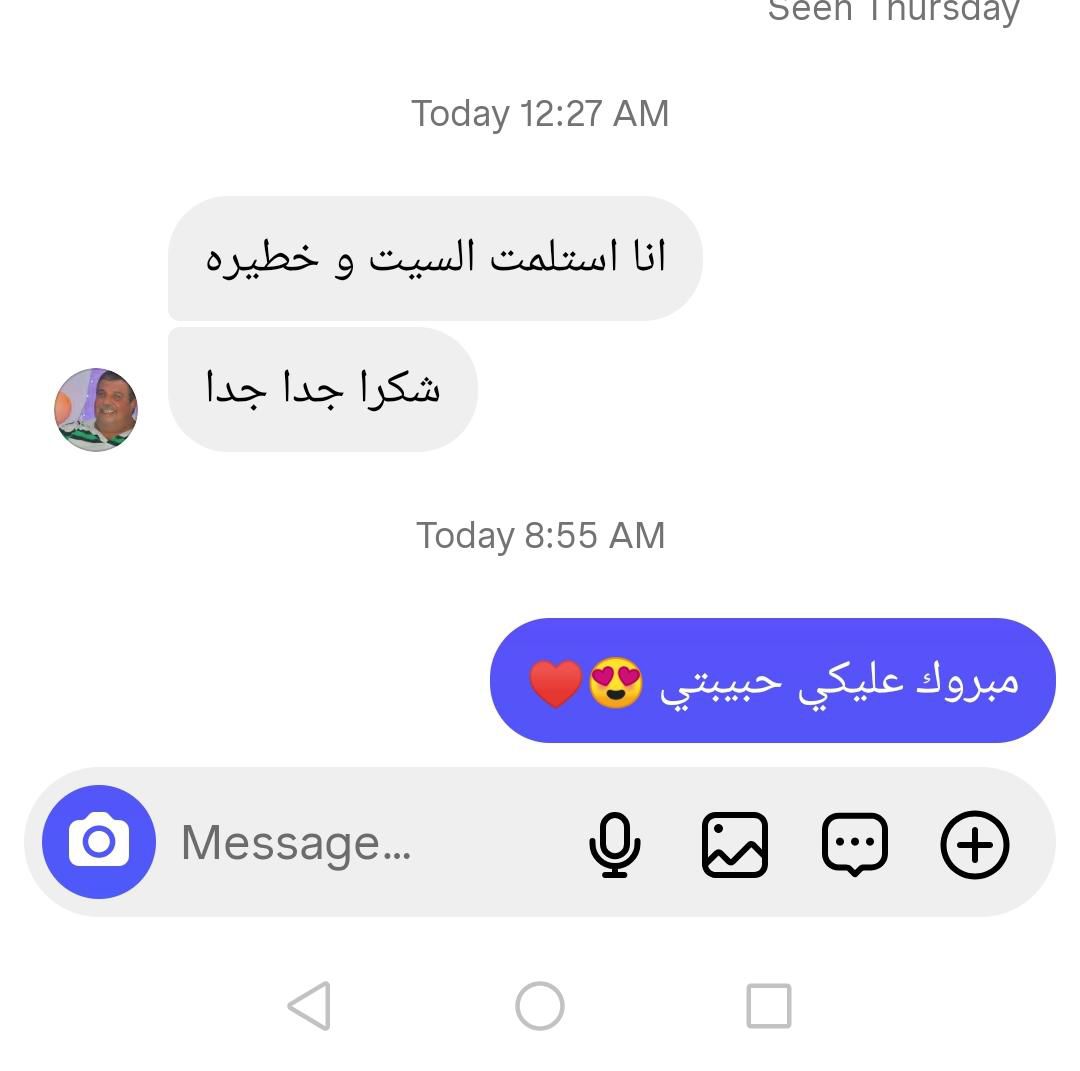Image resolution: width=1080 pixels, height=1071 pixels.
Task: Open recent apps with the square button
Action: [769, 1005]
